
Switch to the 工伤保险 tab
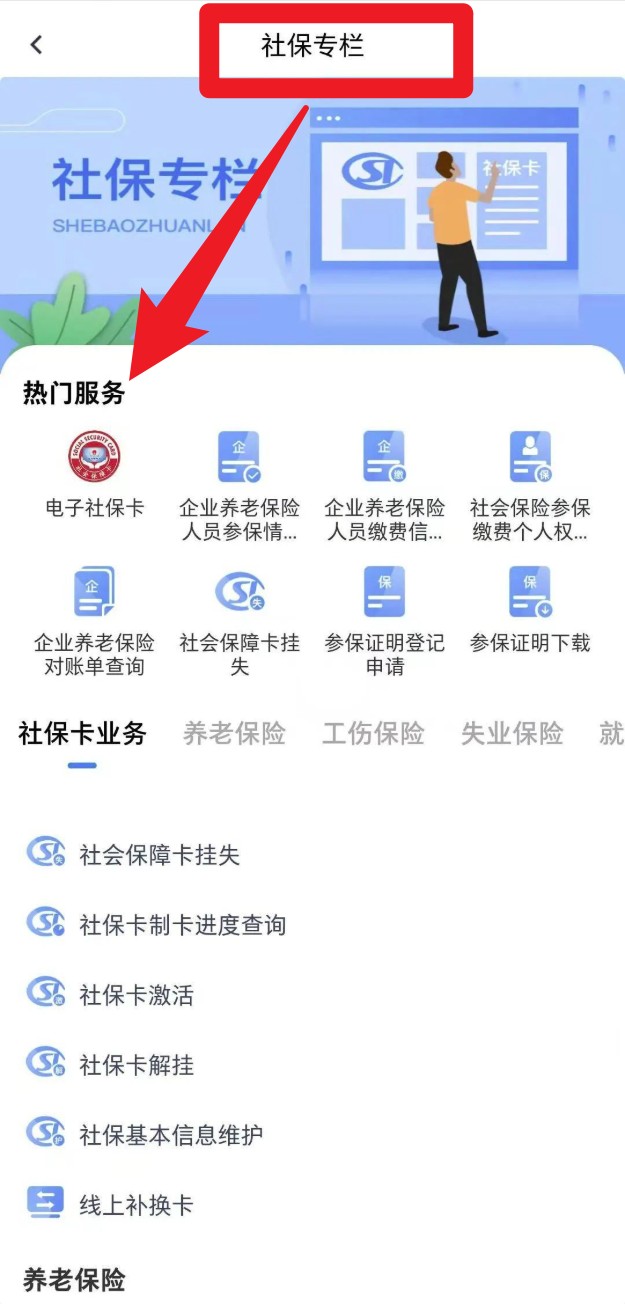[373, 734]
